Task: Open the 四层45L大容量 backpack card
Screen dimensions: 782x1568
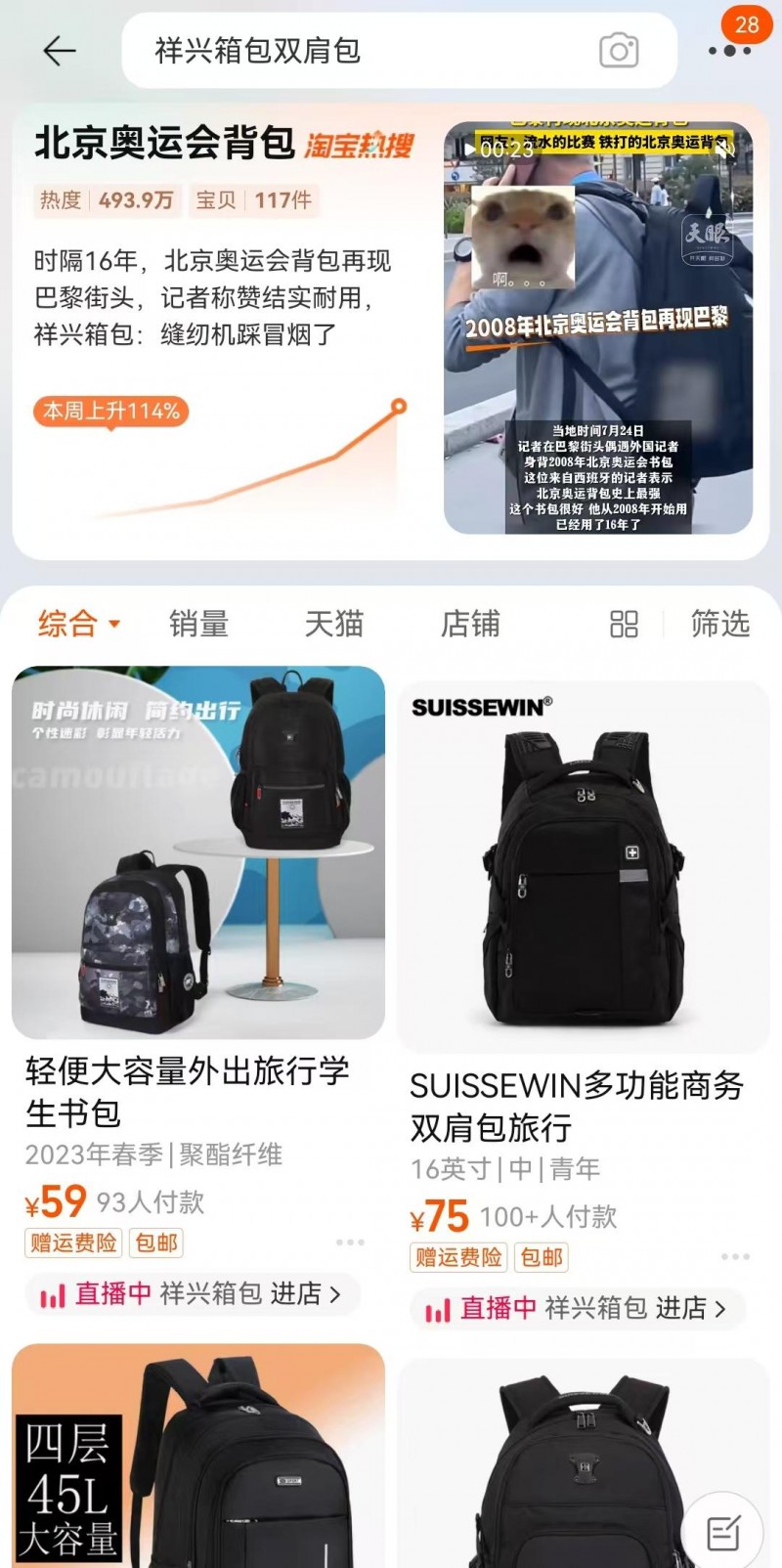Action: (198, 1457)
